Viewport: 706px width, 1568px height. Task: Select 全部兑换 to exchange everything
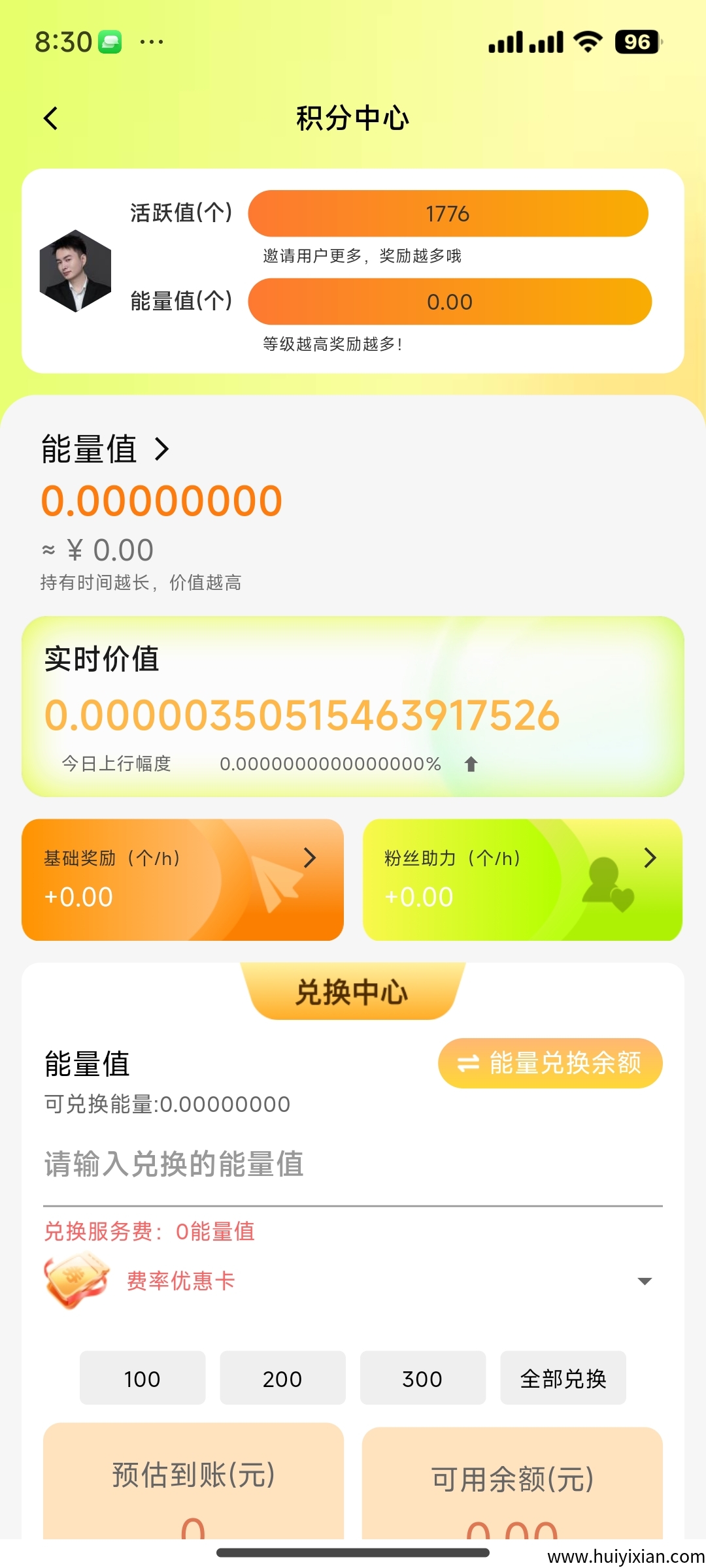tap(563, 1379)
